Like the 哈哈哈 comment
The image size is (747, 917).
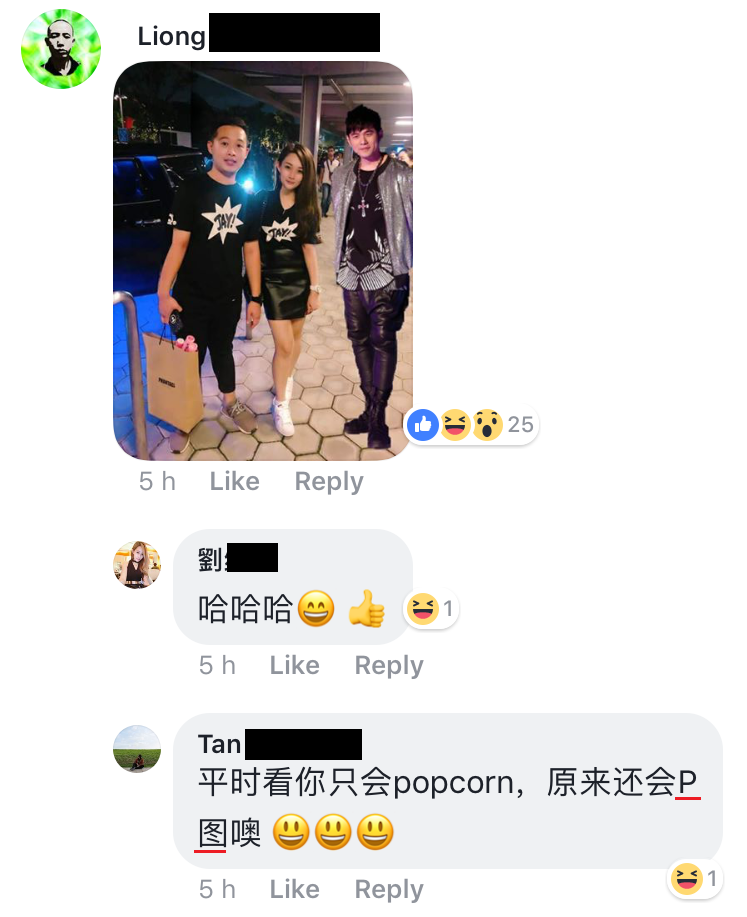pyautogui.click(x=294, y=665)
